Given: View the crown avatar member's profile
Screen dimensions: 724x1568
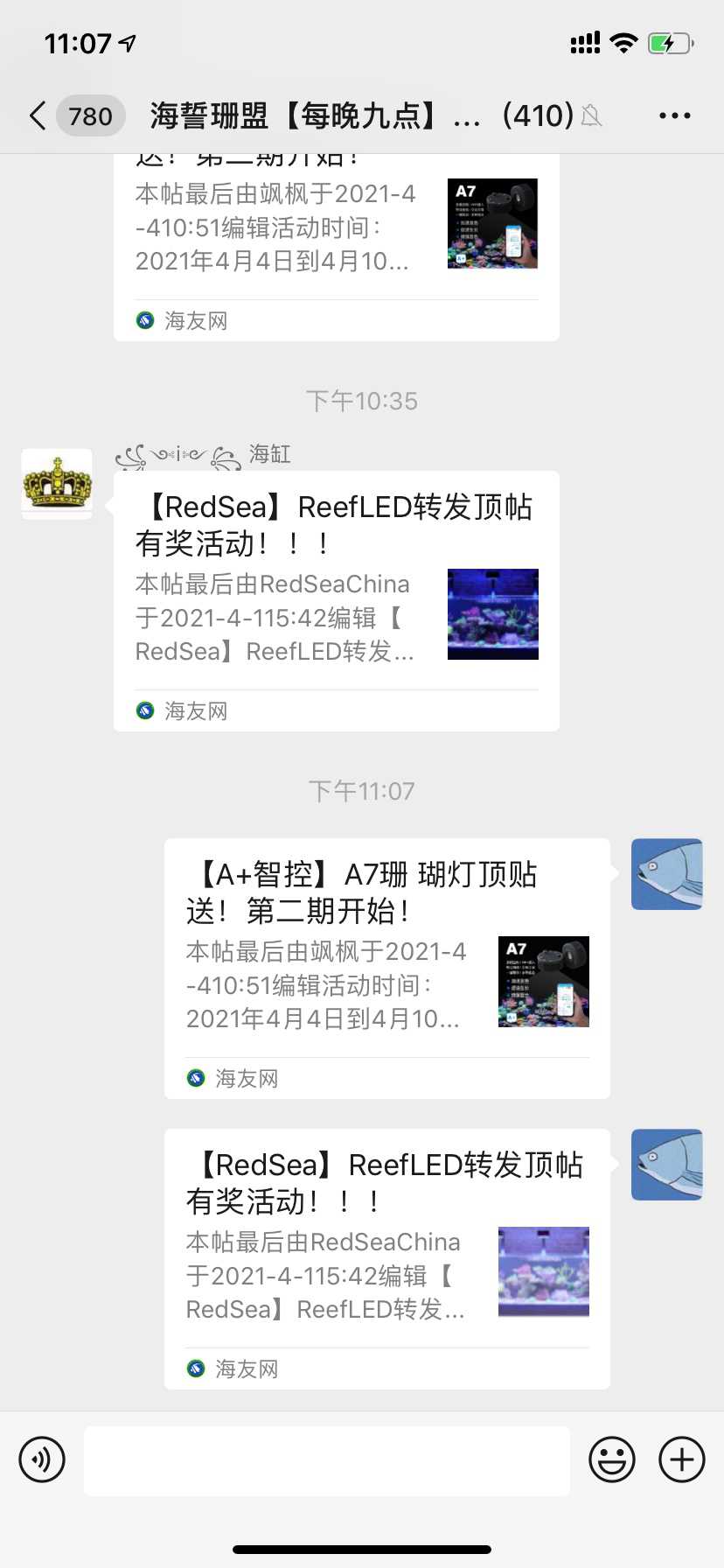Looking at the screenshot, I should [x=57, y=484].
